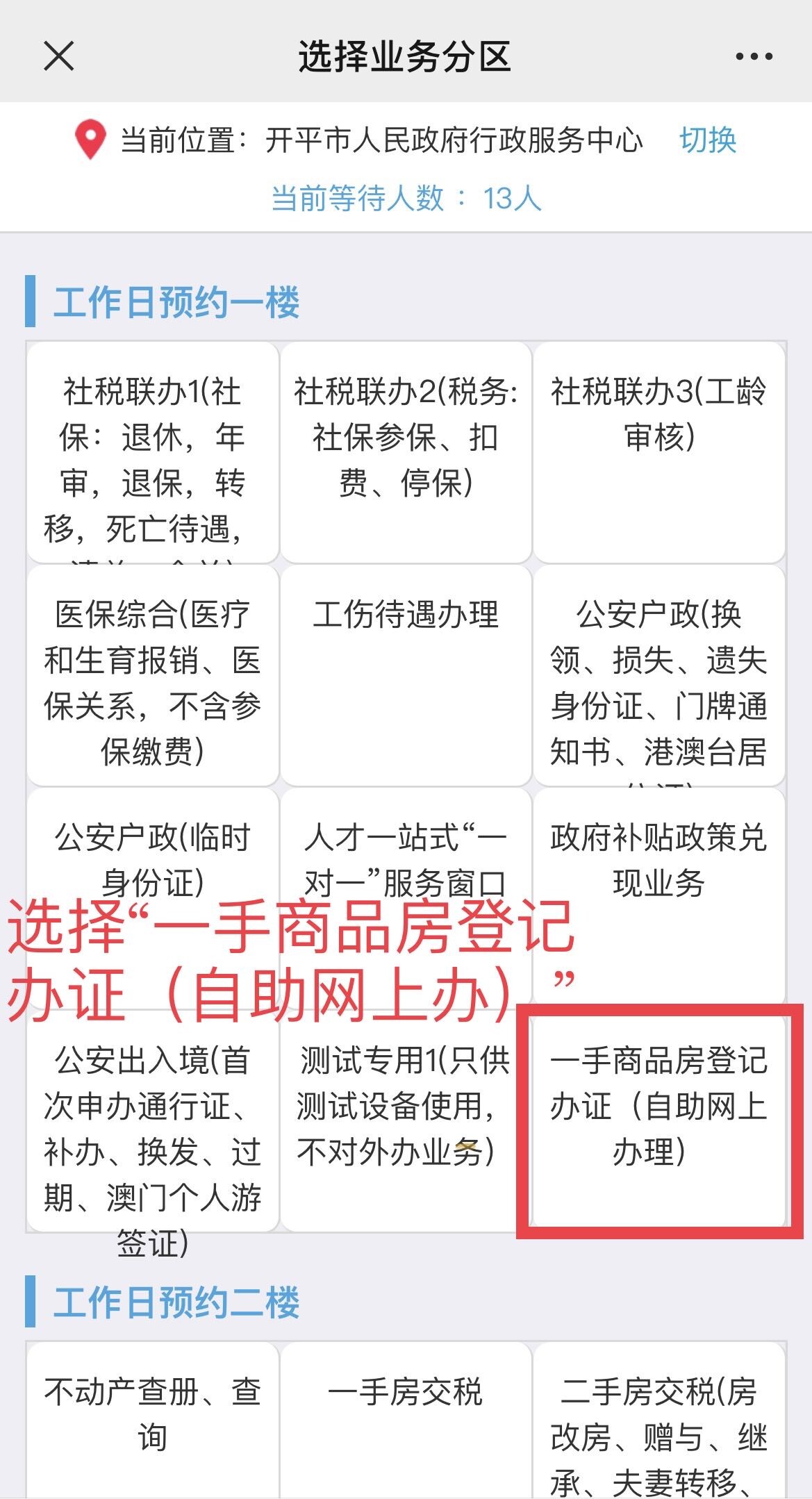Select 社税联办2 (税务社保参保)
This screenshot has height=1499, width=812.
pyautogui.click(x=406, y=452)
